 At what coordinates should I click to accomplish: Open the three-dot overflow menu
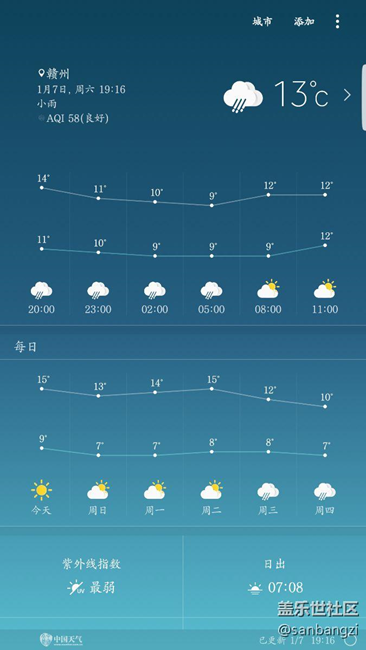[337, 22]
